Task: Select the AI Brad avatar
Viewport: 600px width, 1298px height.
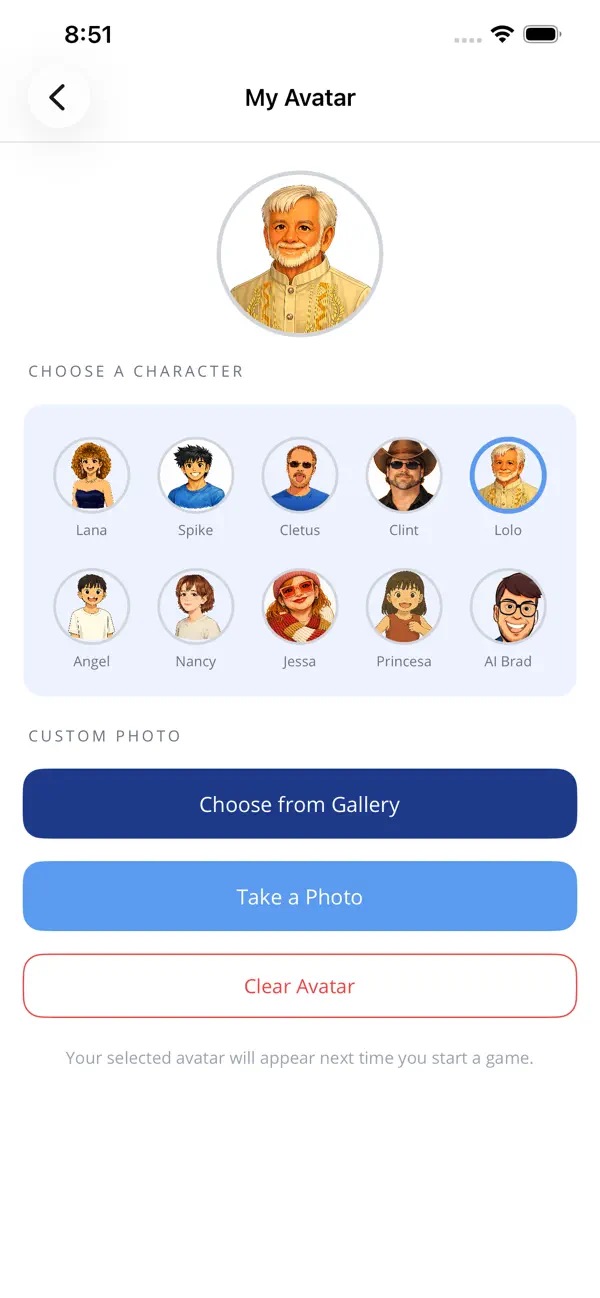Action: (x=508, y=607)
